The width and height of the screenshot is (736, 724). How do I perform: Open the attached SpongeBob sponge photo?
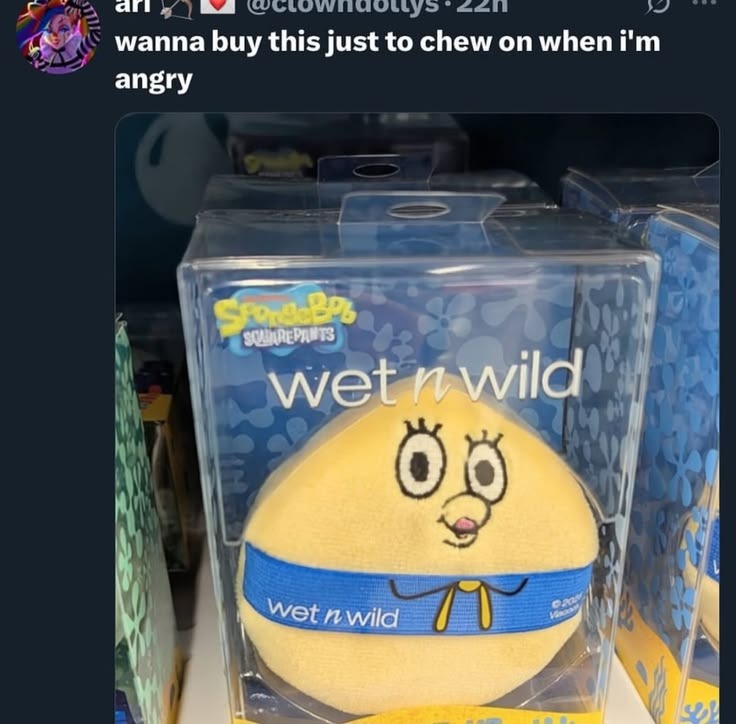click(x=417, y=418)
